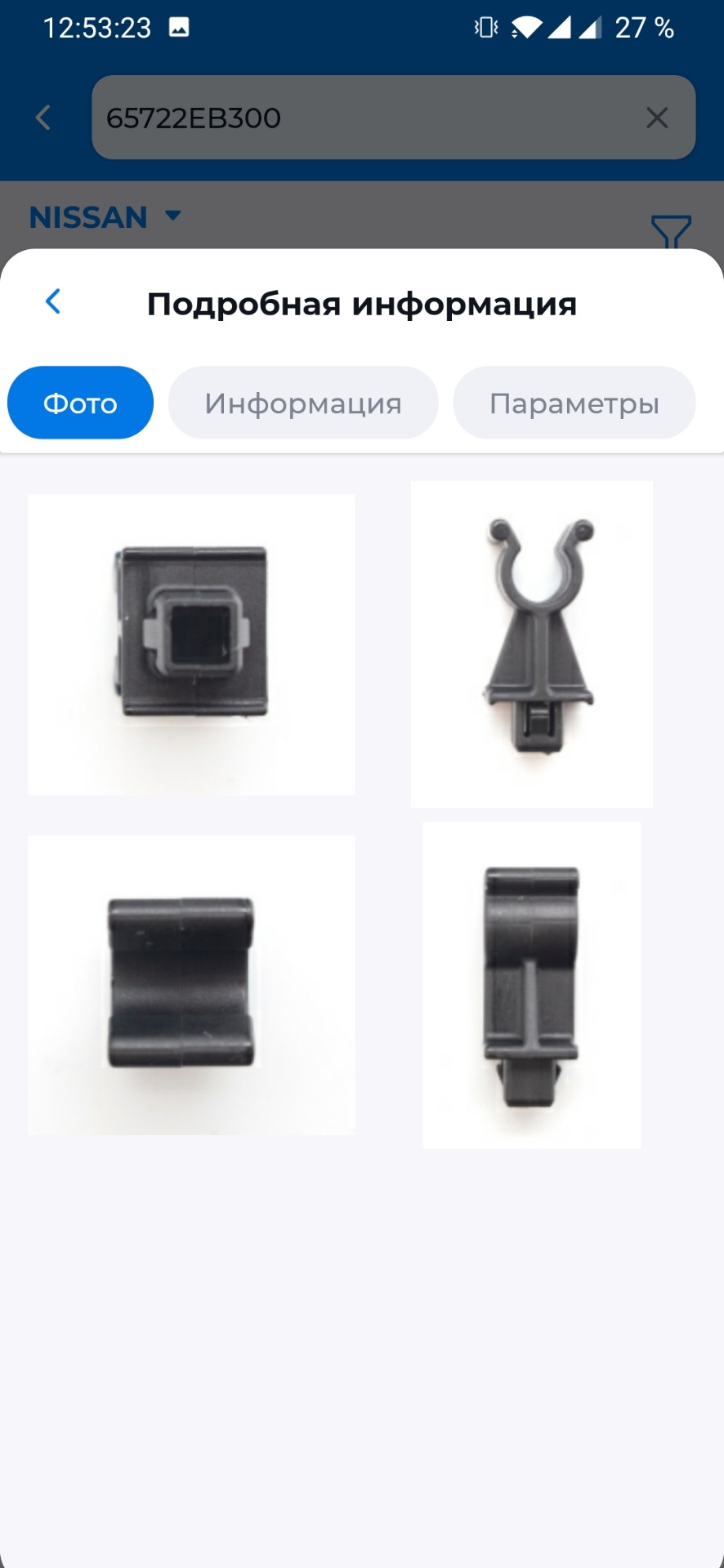Switch to the Информация tab
Viewport: 724px width, 1568px height.
303,403
